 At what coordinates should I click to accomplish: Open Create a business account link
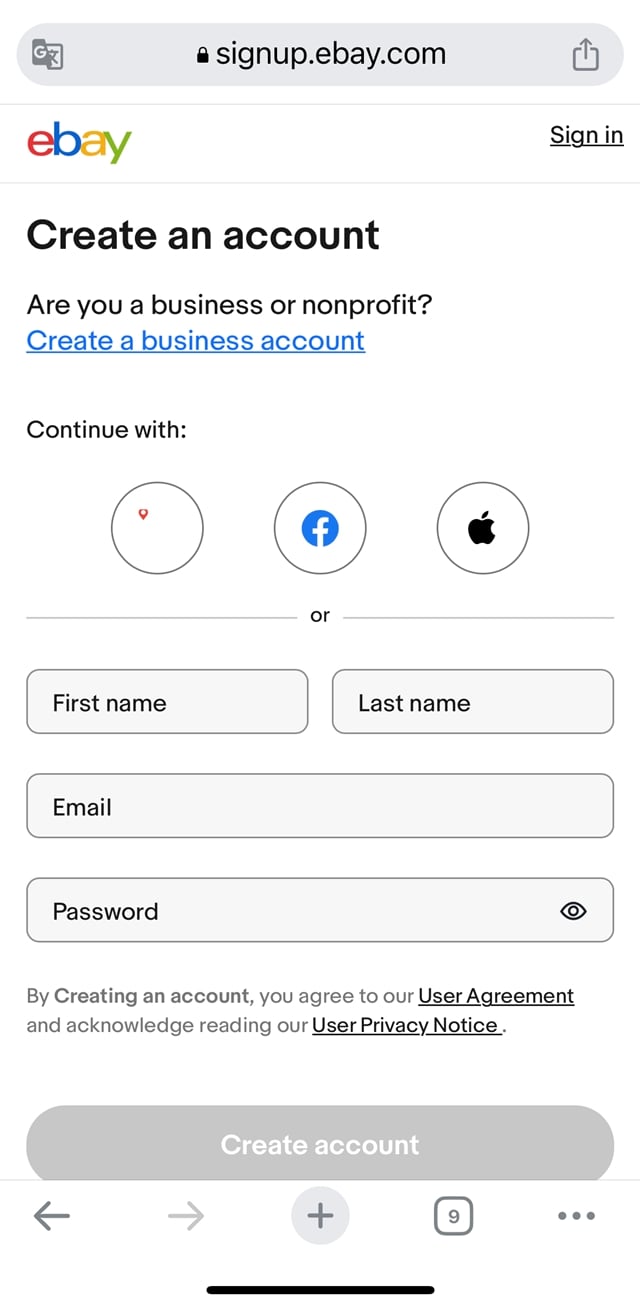pos(195,341)
